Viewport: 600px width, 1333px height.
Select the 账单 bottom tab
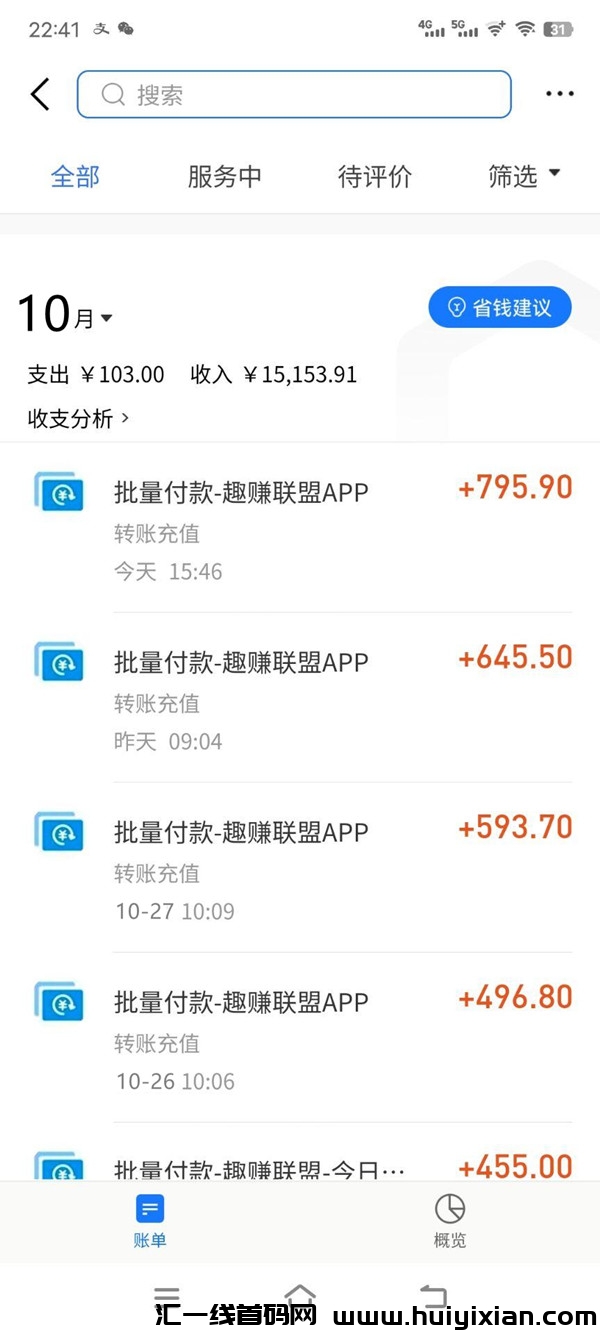click(x=150, y=1220)
